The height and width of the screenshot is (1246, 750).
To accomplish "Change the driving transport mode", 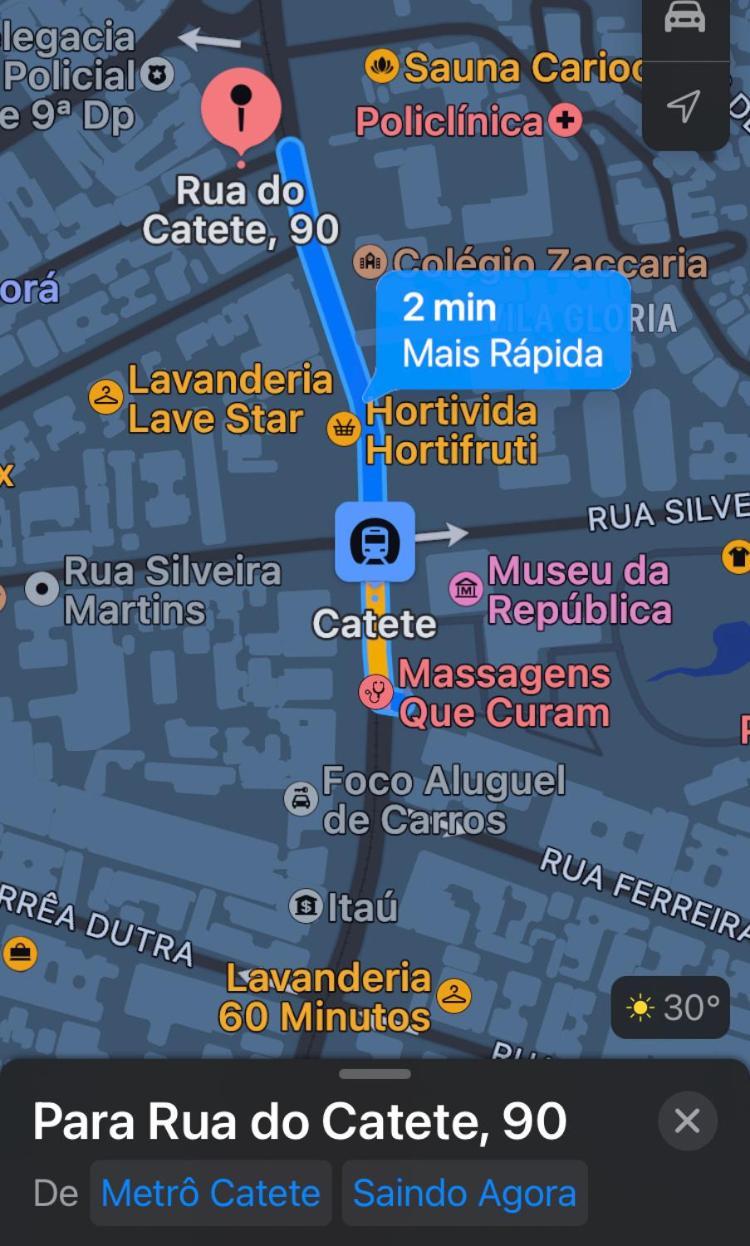I will click(685, 20).
